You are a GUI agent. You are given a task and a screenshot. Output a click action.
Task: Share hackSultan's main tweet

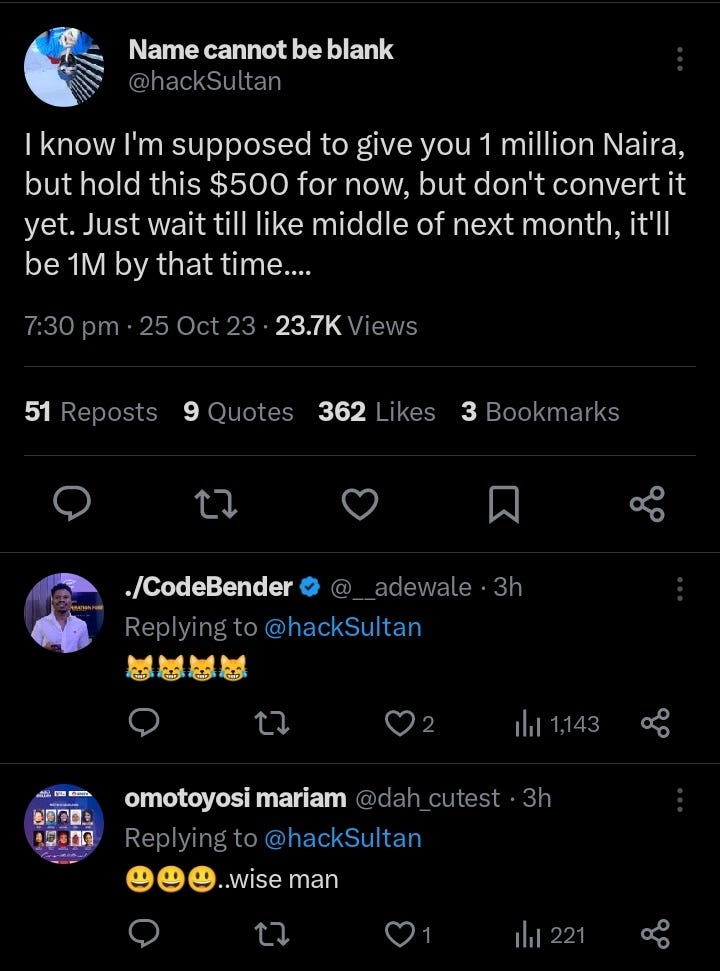pyautogui.click(x=648, y=506)
